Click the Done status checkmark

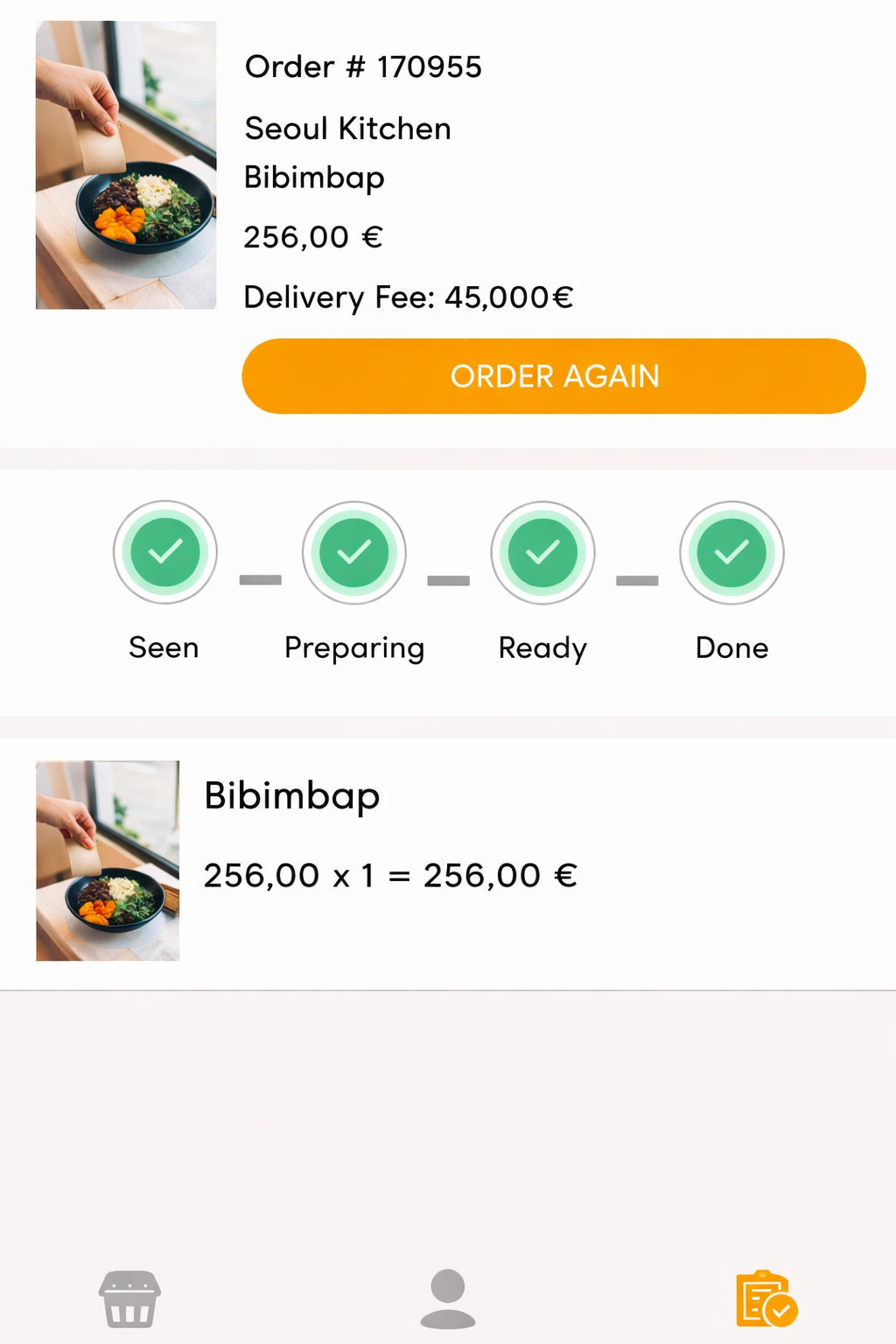click(x=731, y=552)
